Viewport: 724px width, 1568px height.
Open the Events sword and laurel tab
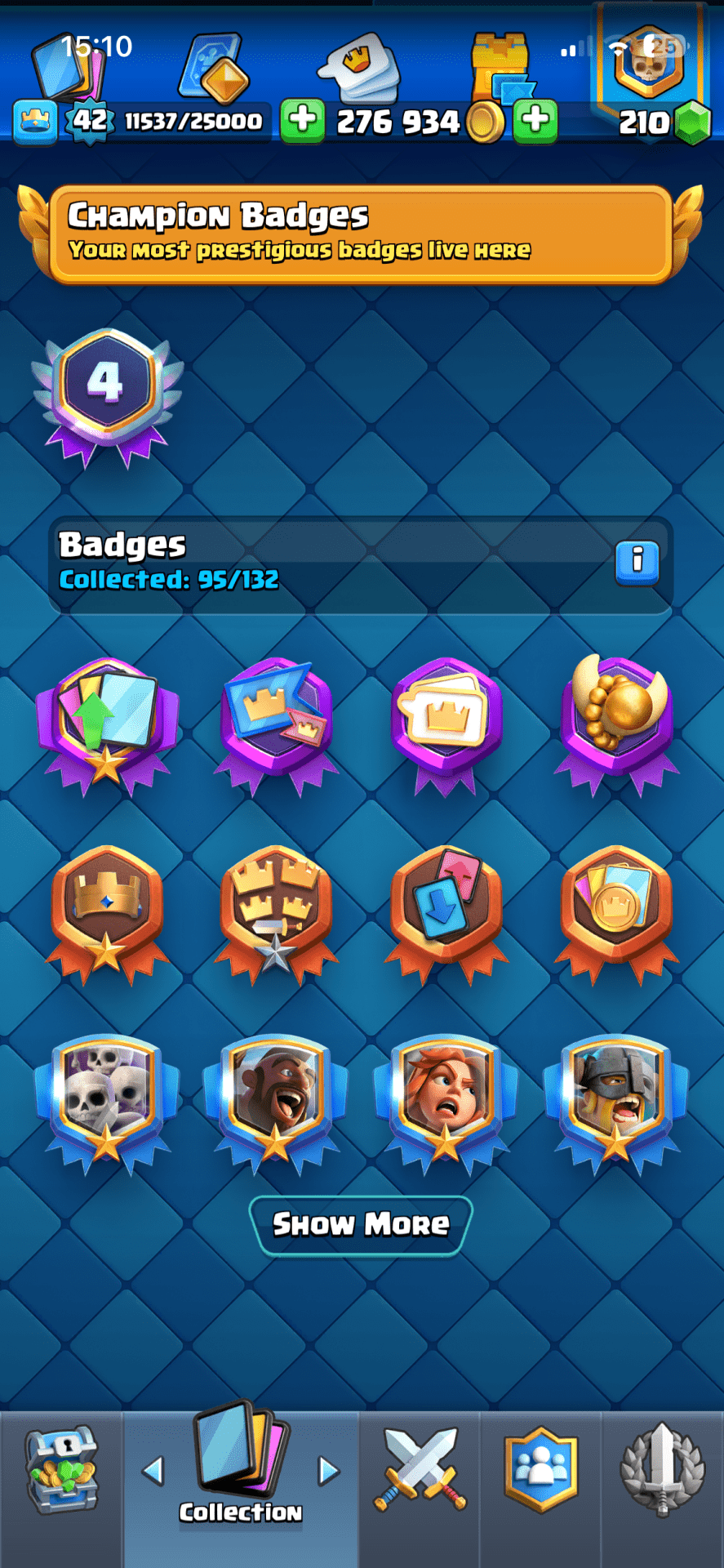click(x=662, y=1470)
